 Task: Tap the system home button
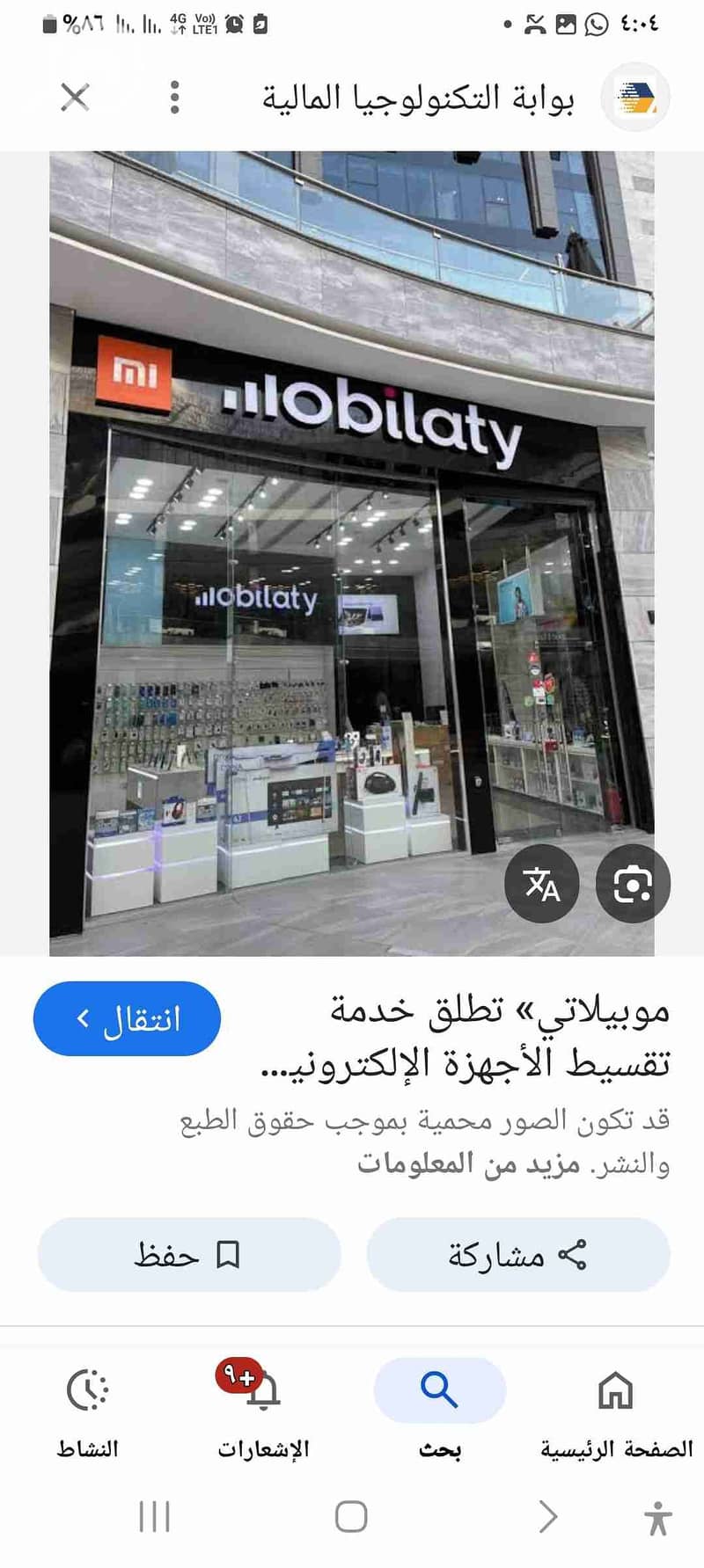pyautogui.click(x=351, y=1517)
